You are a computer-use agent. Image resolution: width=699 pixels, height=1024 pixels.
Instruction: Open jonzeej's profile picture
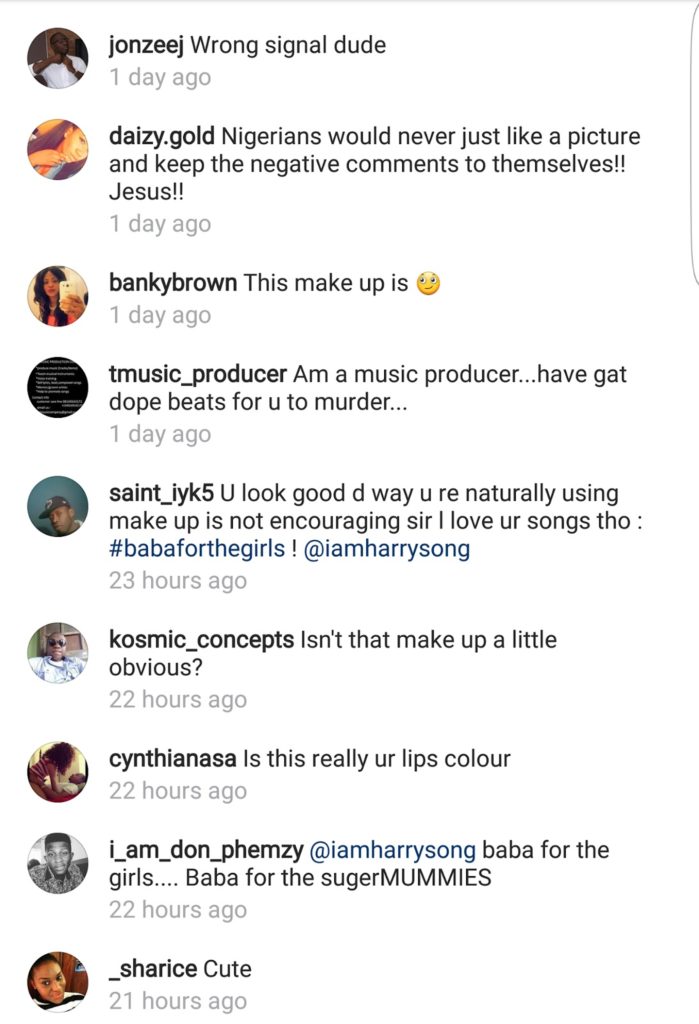pyautogui.click(x=58, y=58)
